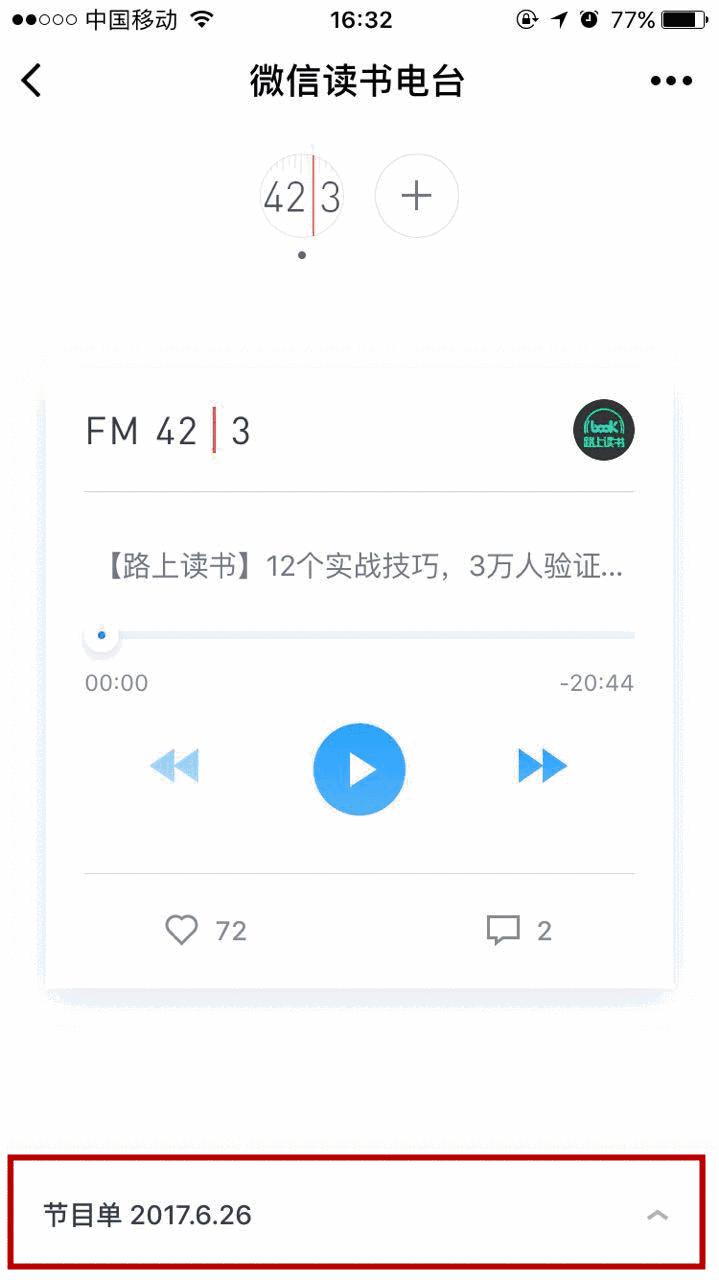Screen dimensions: 719x1280
Task: Tap the audio progress slider
Action: [x=360, y=636]
